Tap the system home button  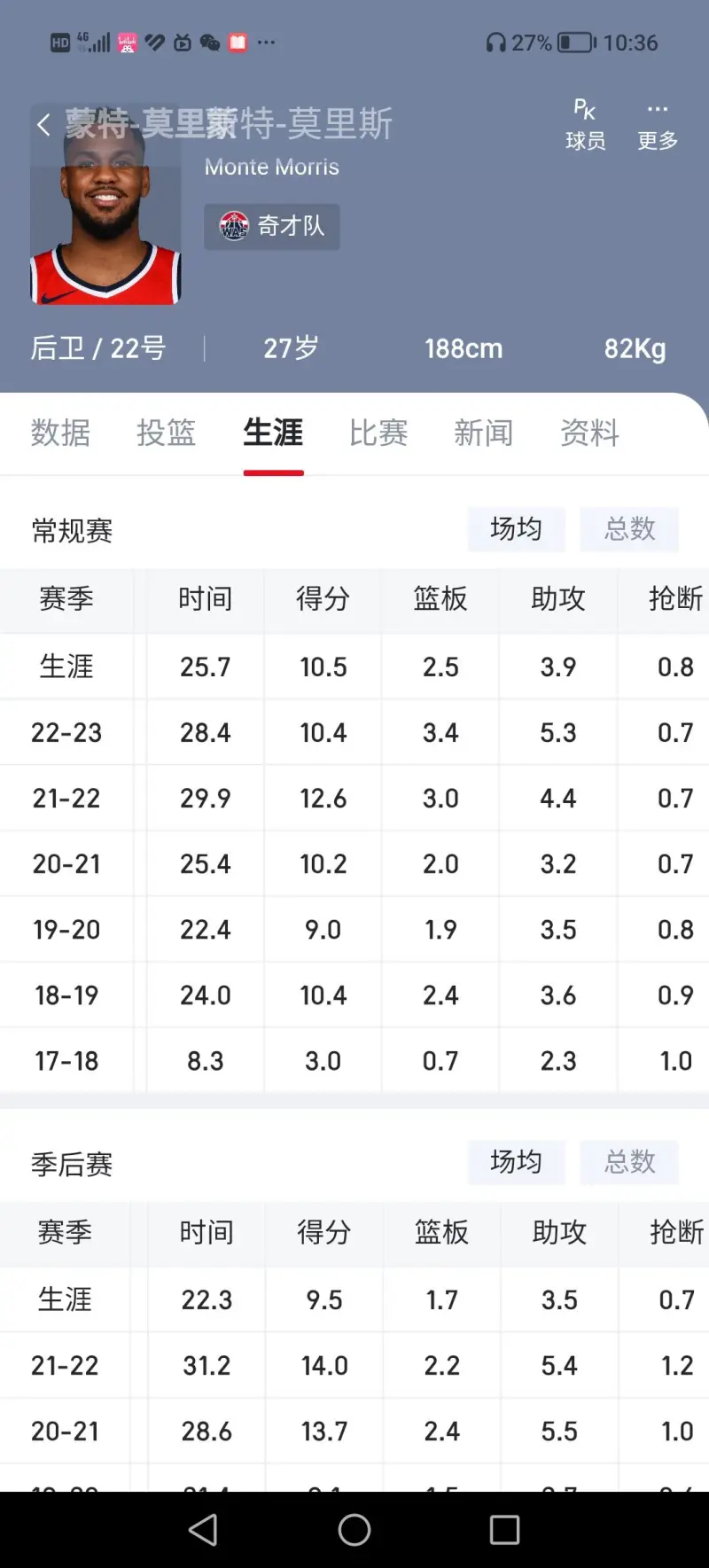coord(354,1530)
